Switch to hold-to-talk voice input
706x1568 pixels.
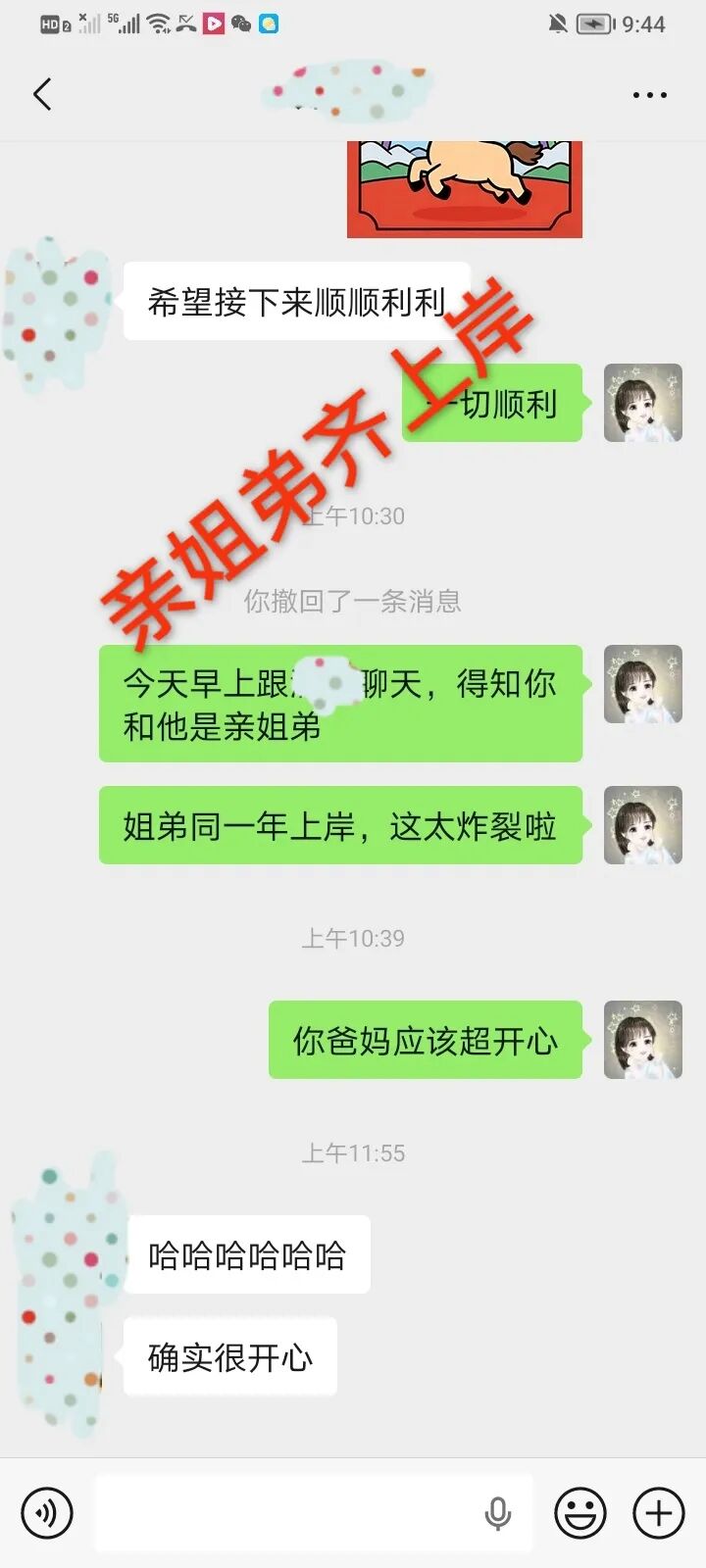(46, 1512)
